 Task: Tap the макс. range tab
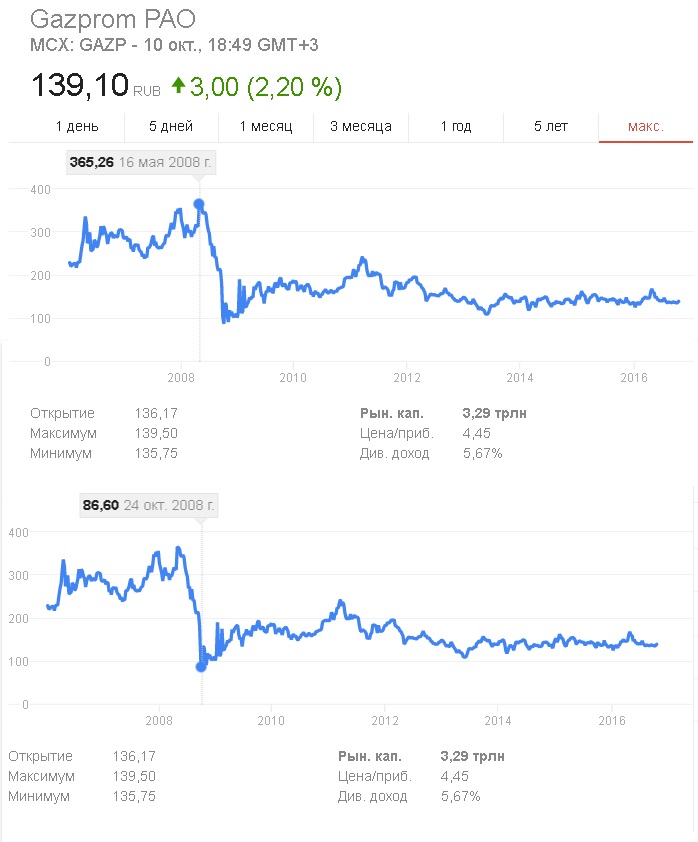[x=646, y=127]
